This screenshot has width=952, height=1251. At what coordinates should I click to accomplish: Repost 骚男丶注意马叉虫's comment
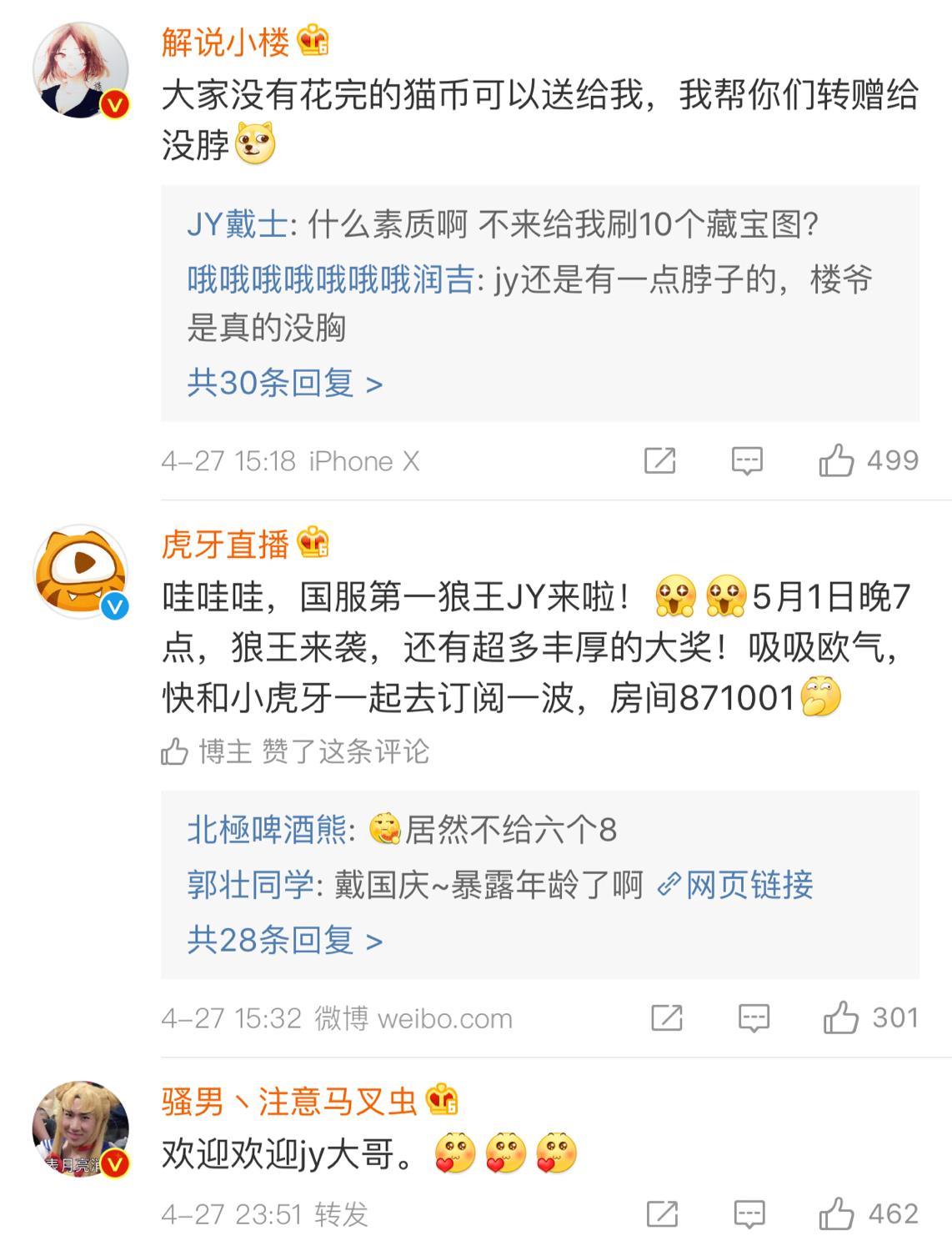point(662,1214)
